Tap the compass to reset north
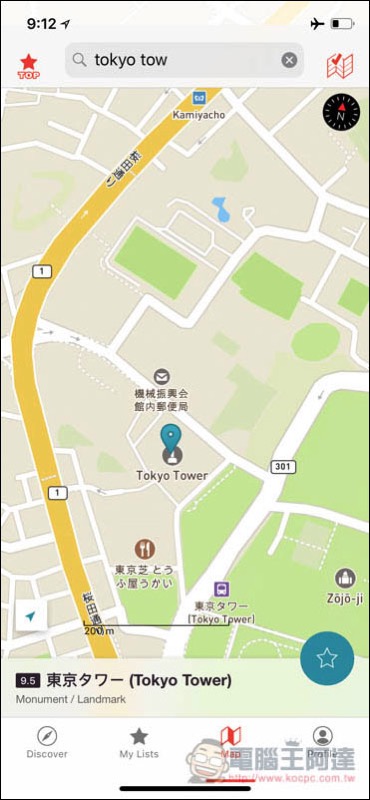The image size is (370, 800). tap(341, 112)
